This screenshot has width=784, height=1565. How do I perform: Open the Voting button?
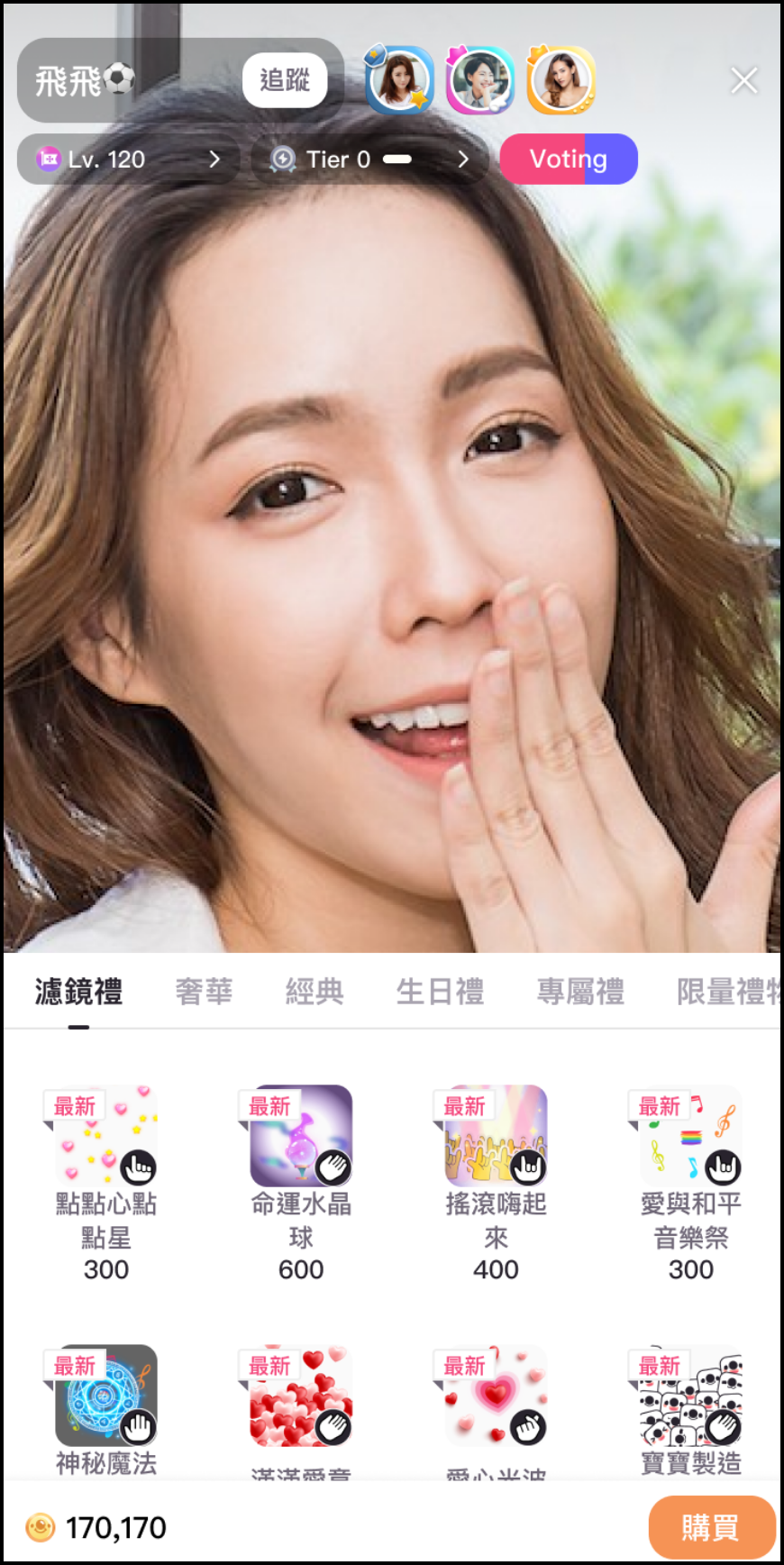[568, 160]
